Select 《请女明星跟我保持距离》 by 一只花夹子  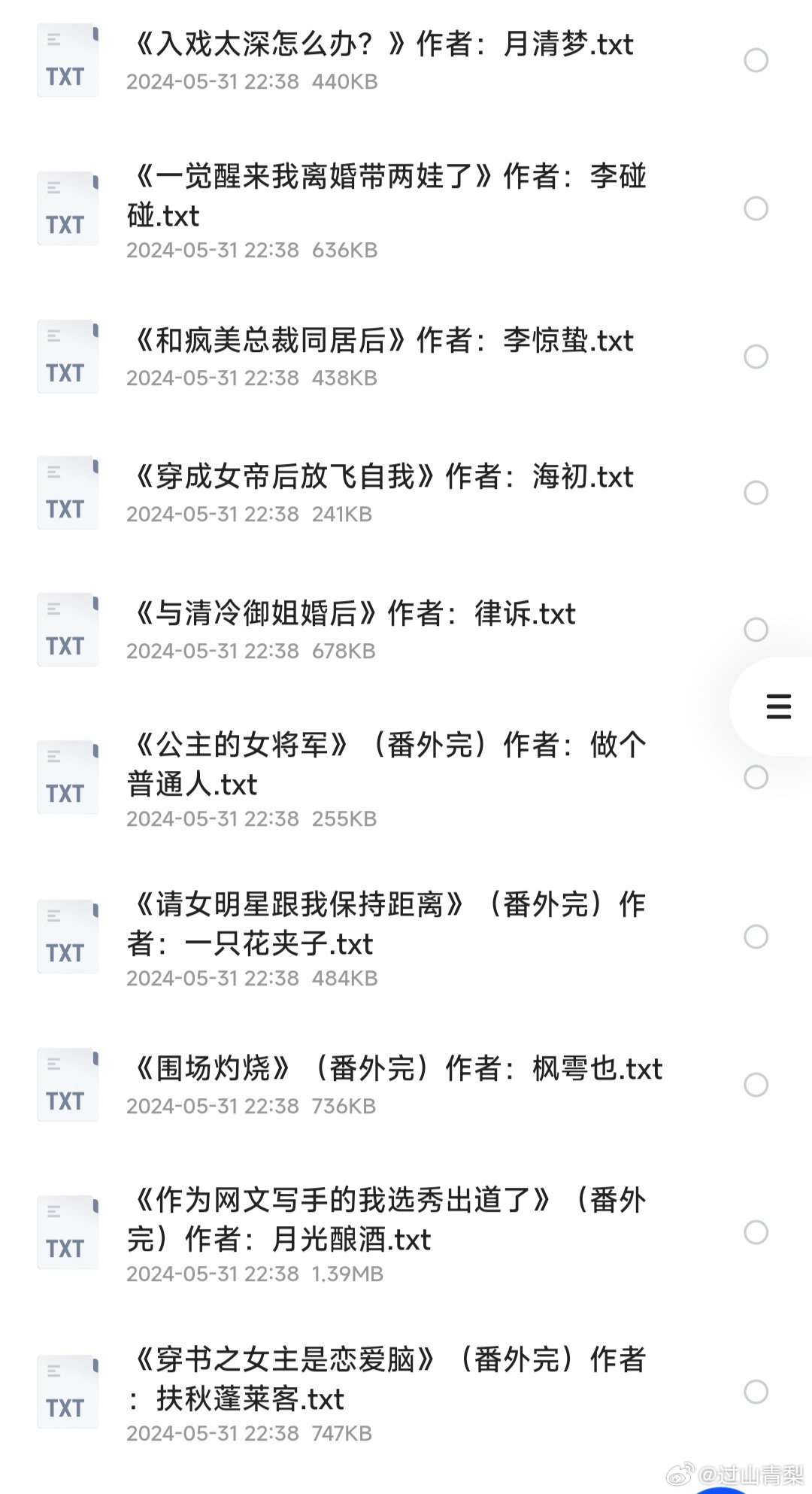756,937
